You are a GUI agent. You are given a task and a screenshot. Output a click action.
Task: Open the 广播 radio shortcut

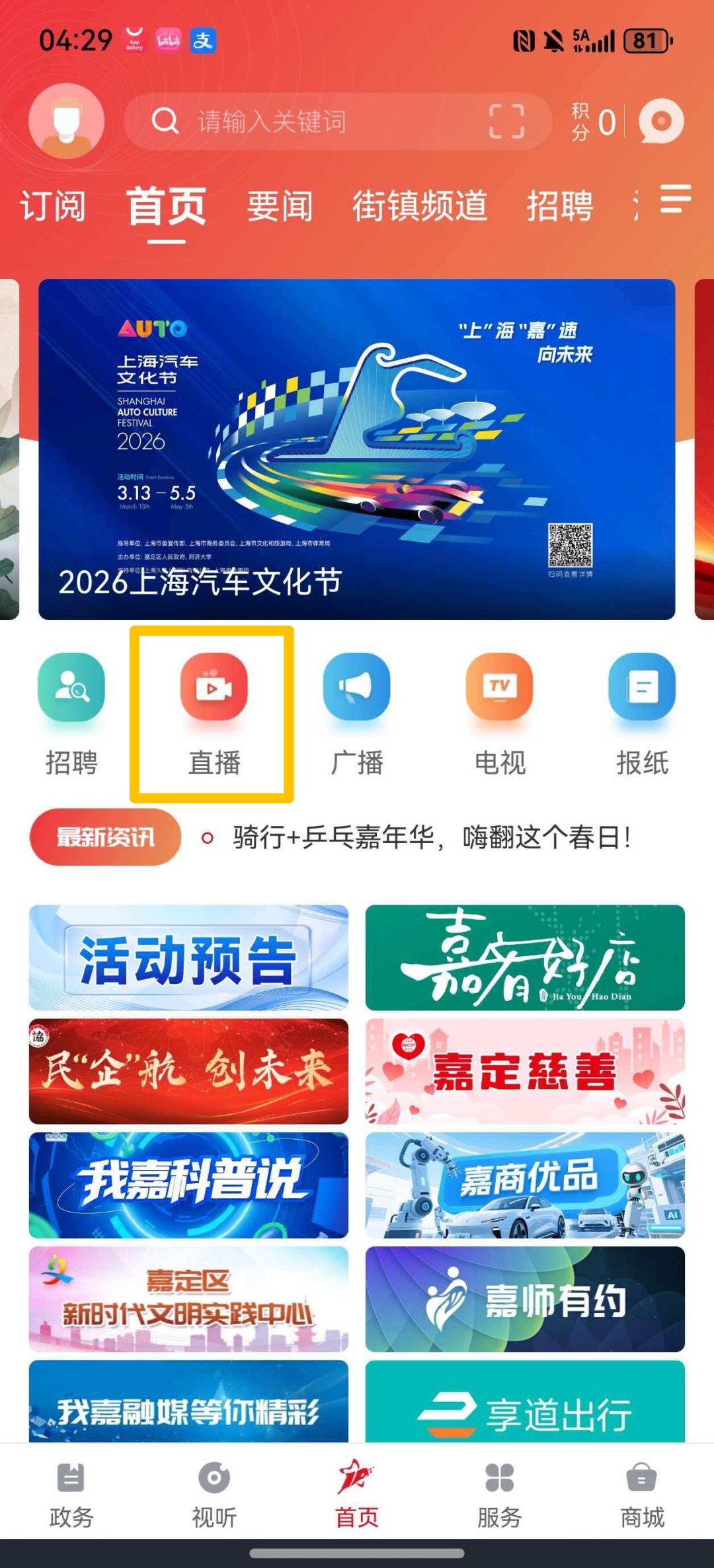tap(356, 714)
